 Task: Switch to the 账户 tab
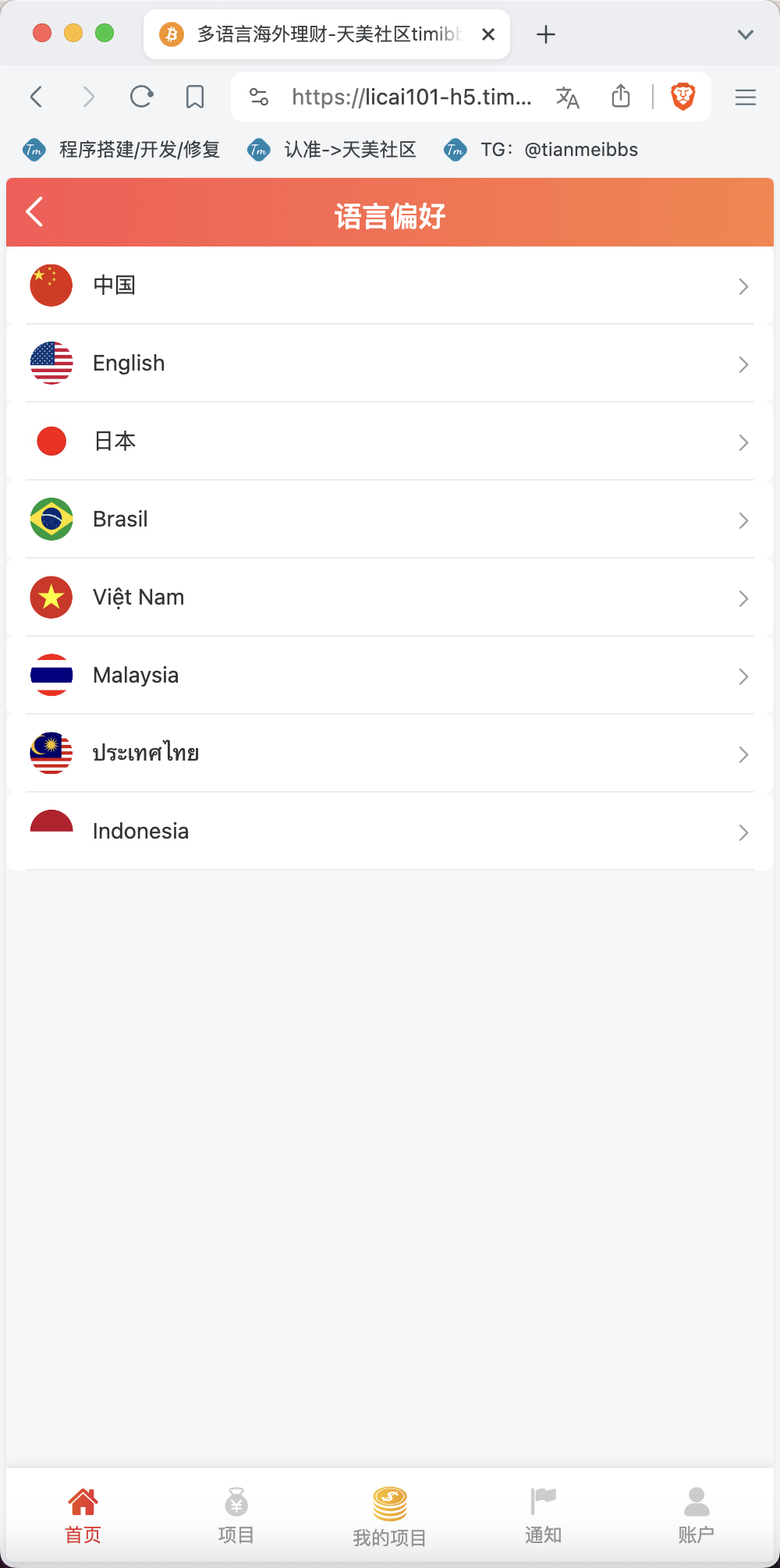[697, 1516]
